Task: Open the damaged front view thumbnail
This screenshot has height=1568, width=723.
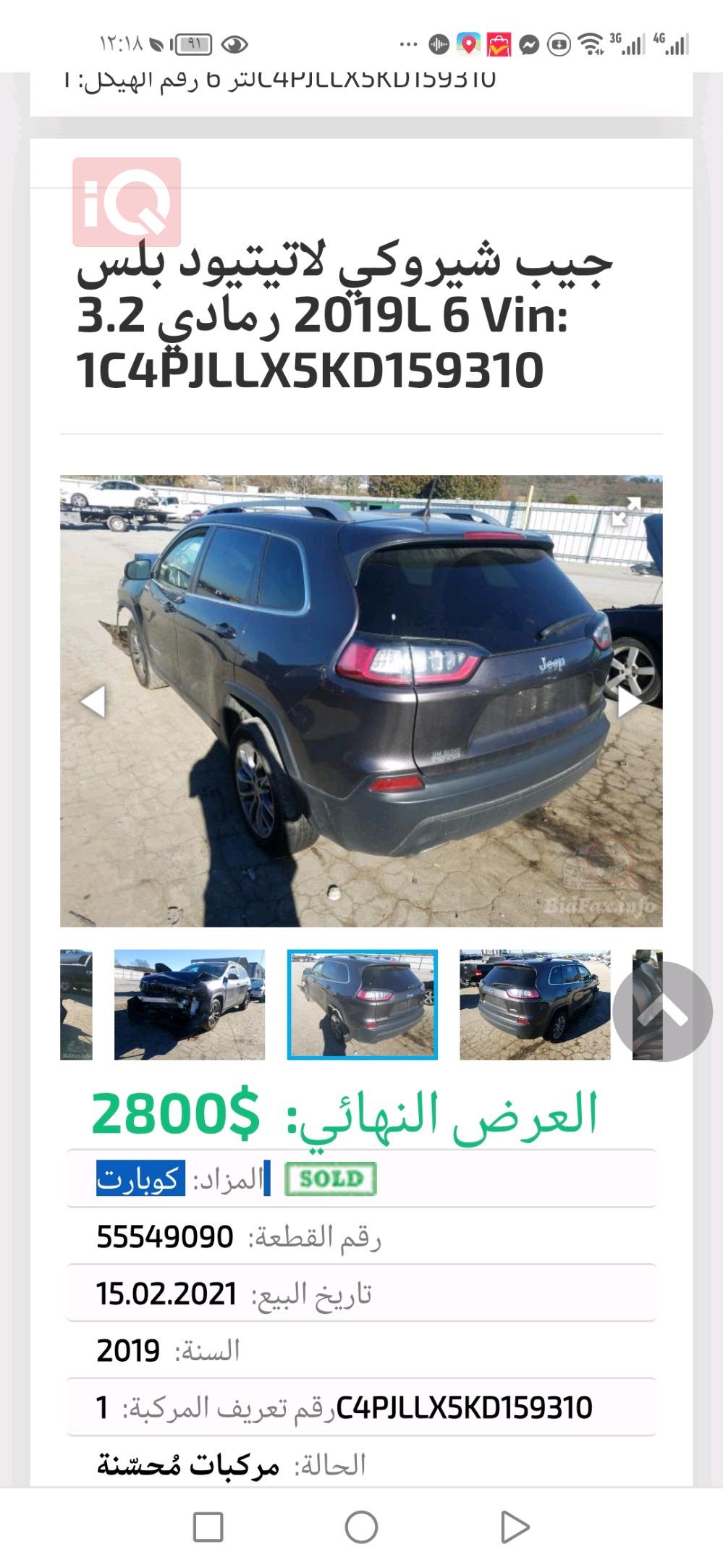Action: click(190, 1005)
